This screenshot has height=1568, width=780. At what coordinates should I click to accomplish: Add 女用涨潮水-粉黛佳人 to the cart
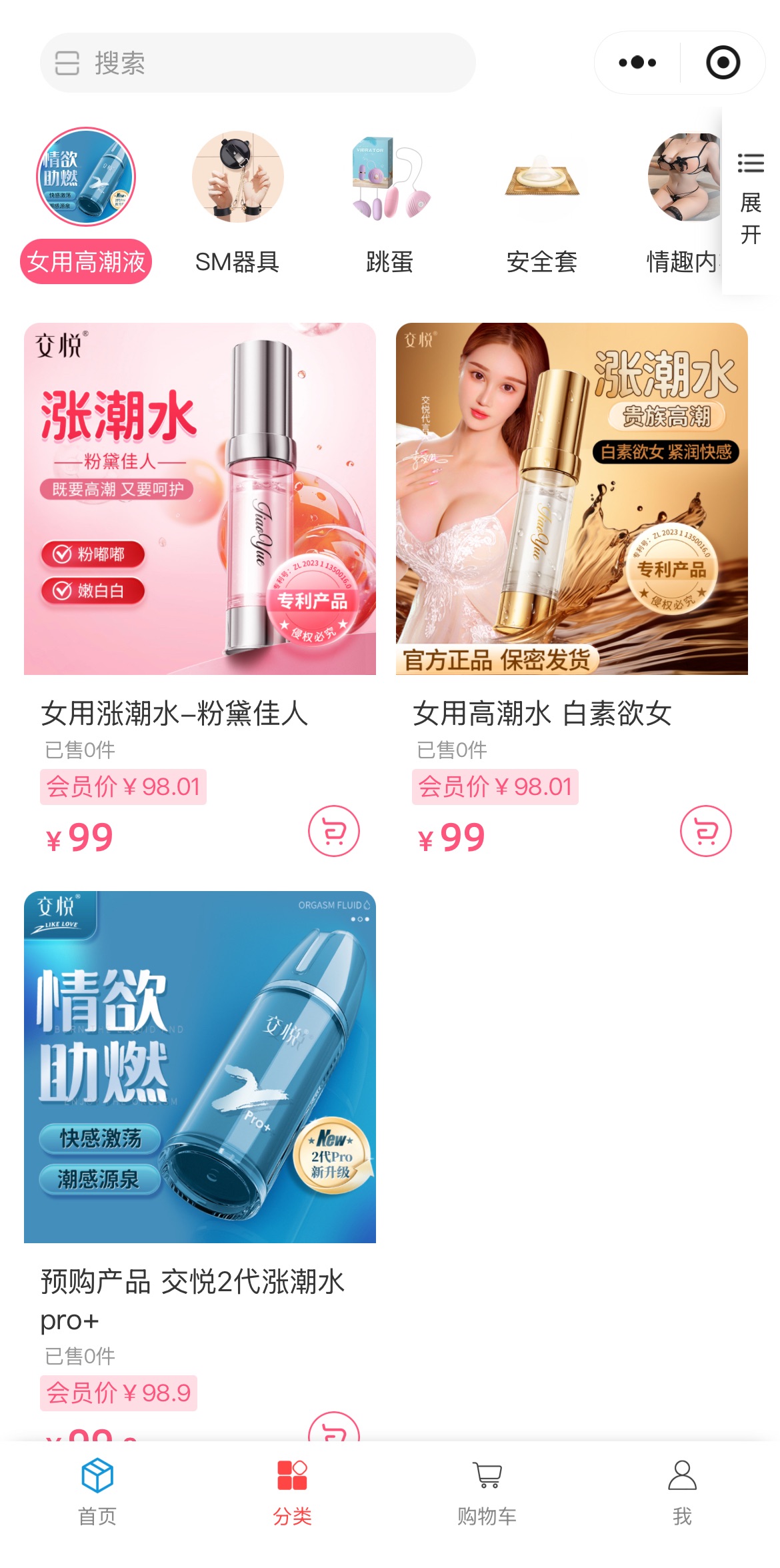tap(333, 831)
